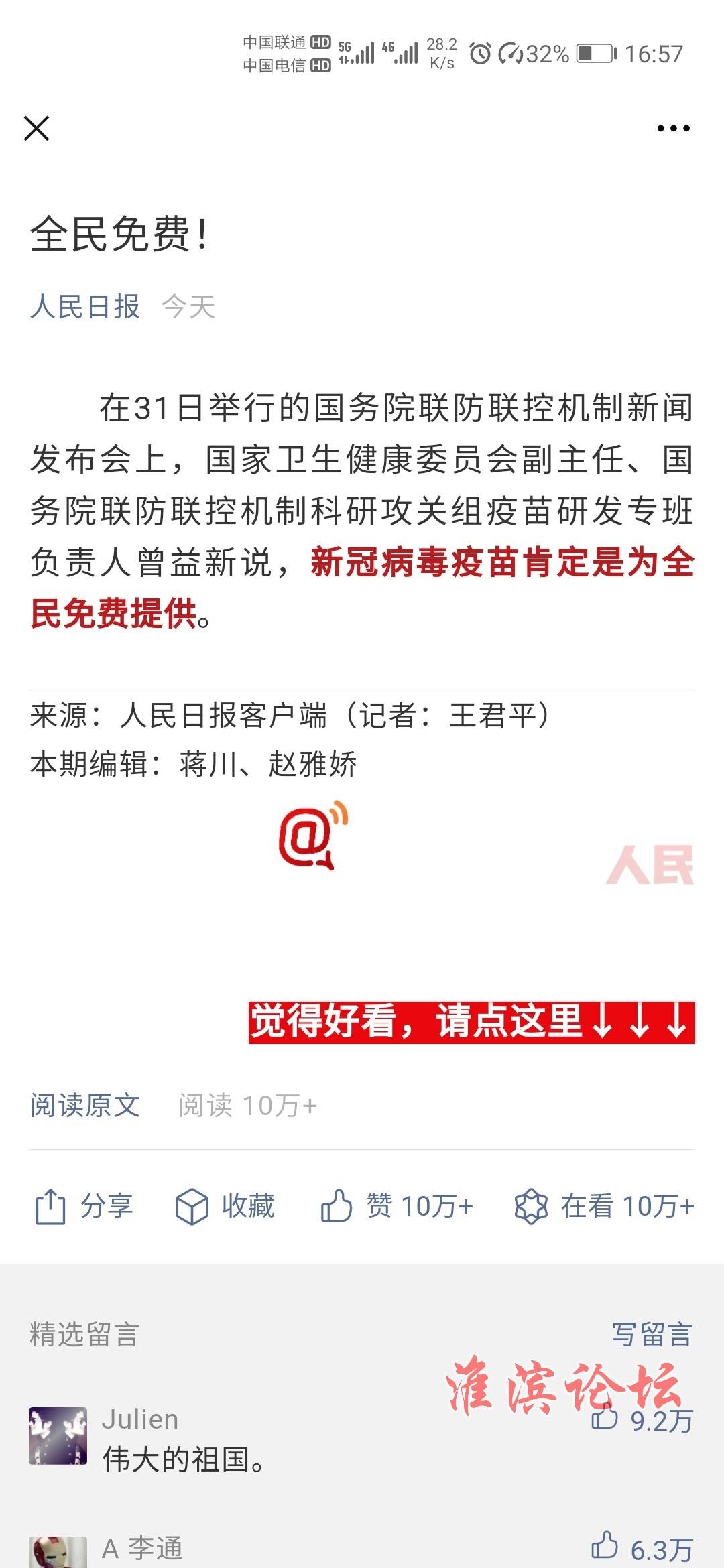Mark article as 在看
Image resolution: width=724 pixels, height=1568 pixels.
click(x=604, y=1207)
